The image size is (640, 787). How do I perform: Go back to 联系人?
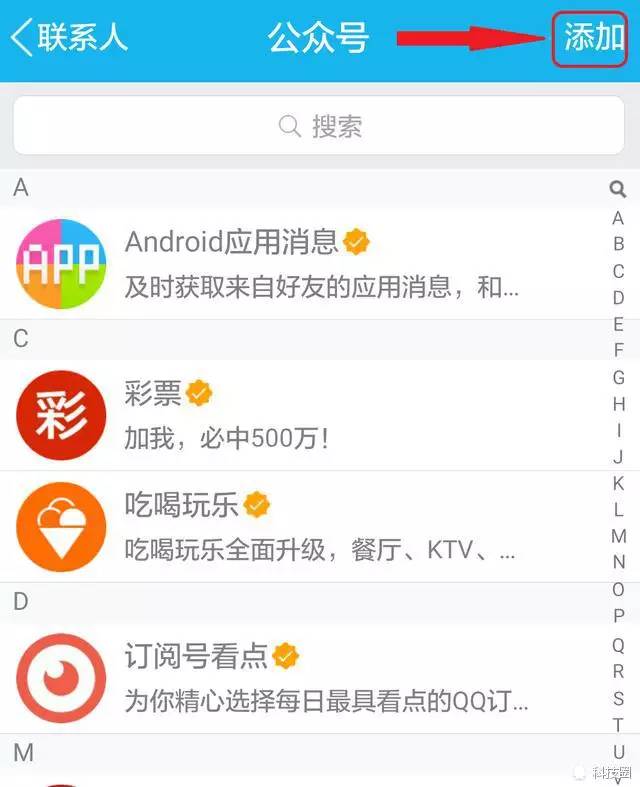point(68,37)
